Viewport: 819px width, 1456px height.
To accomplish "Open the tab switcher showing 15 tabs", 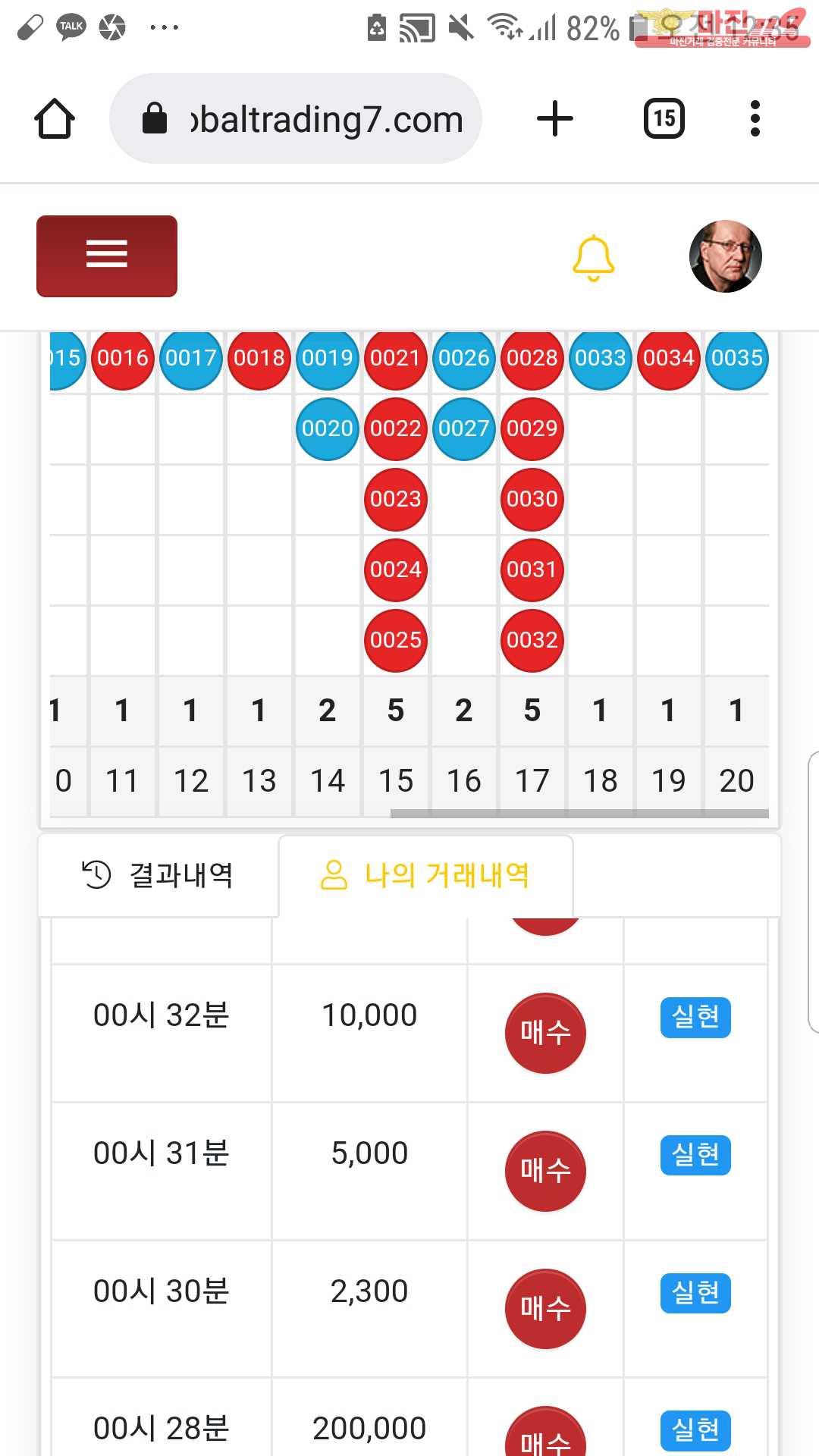I will pyautogui.click(x=664, y=119).
